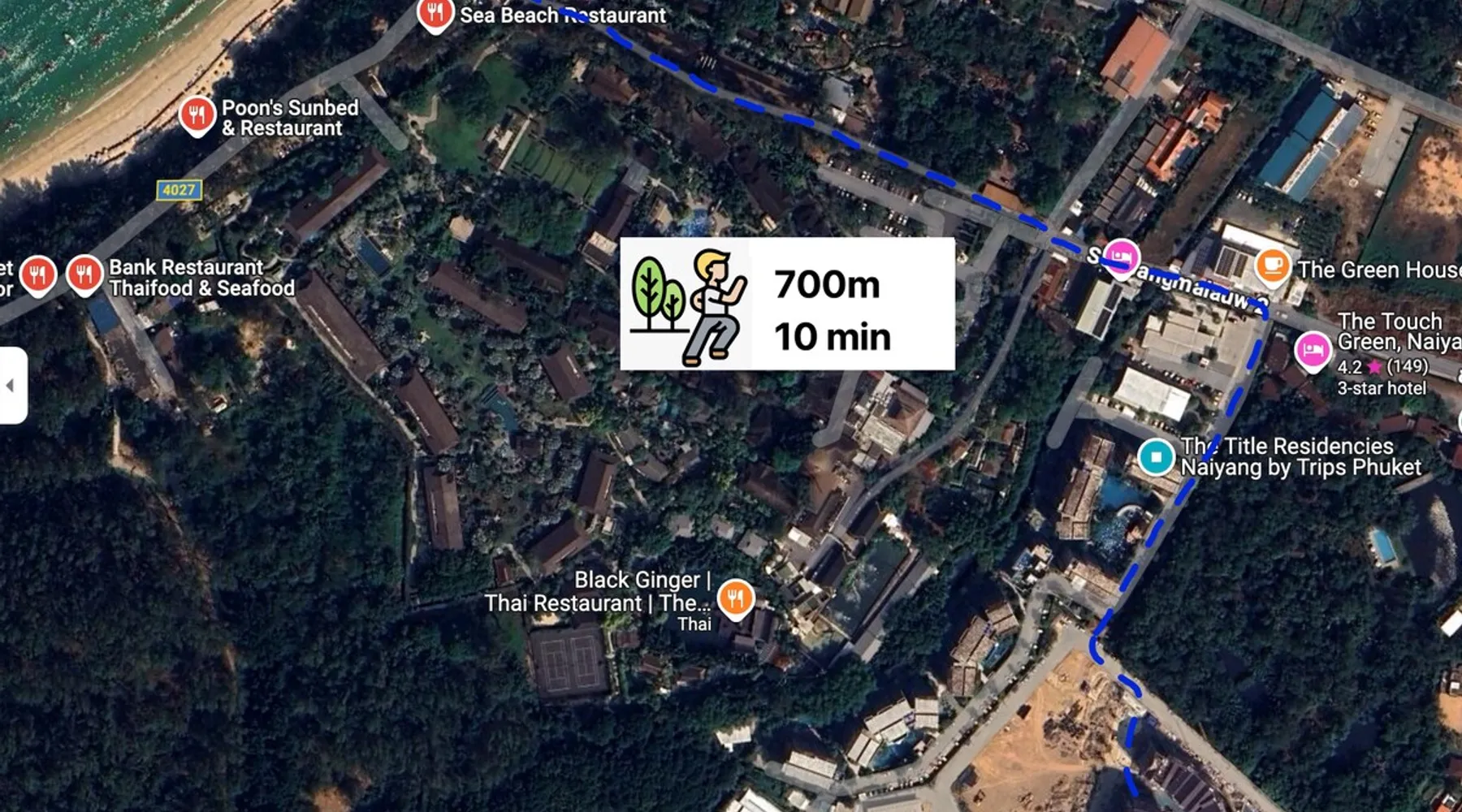Select The Green House cafe pin
The image size is (1462, 812).
coord(1272,266)
